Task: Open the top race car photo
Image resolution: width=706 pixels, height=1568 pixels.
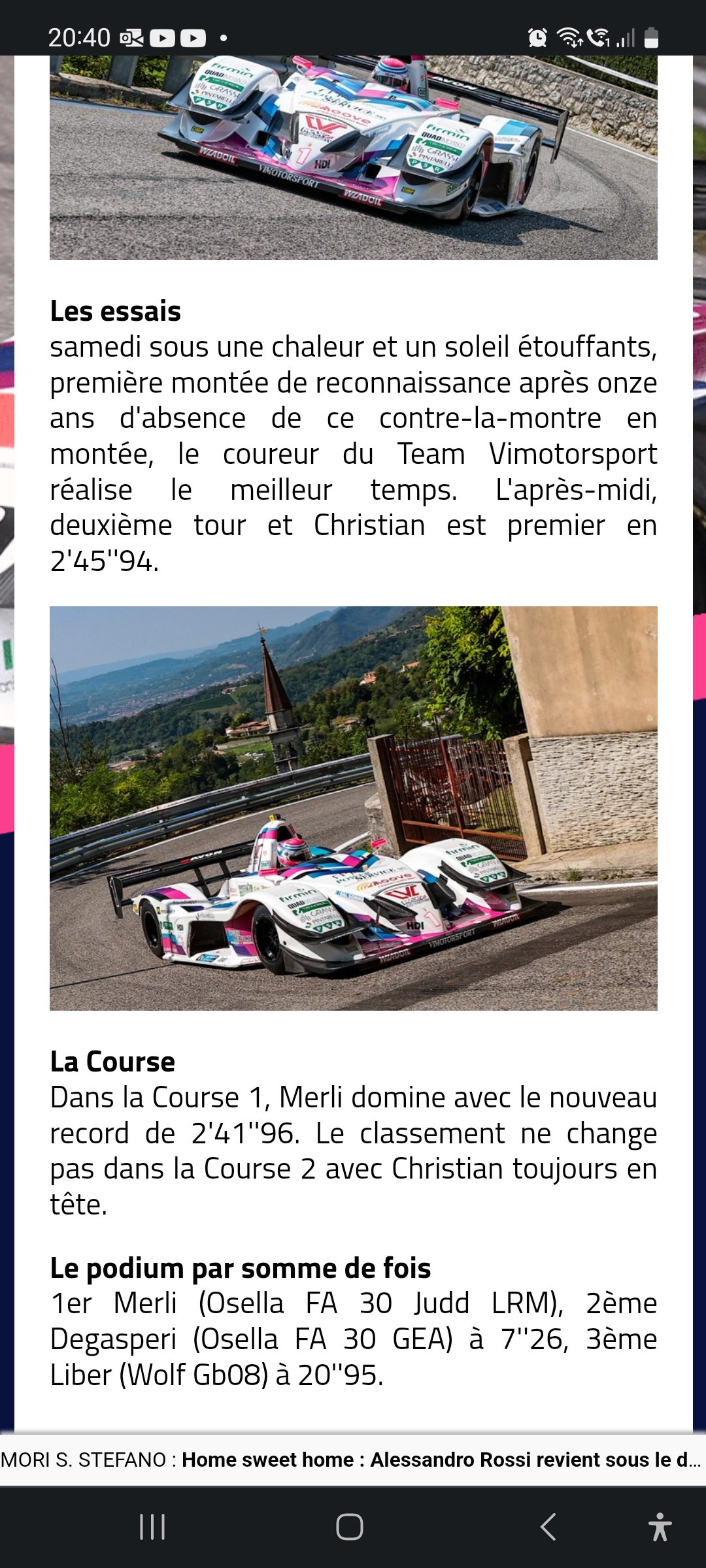Action: (x=353, y=157)
